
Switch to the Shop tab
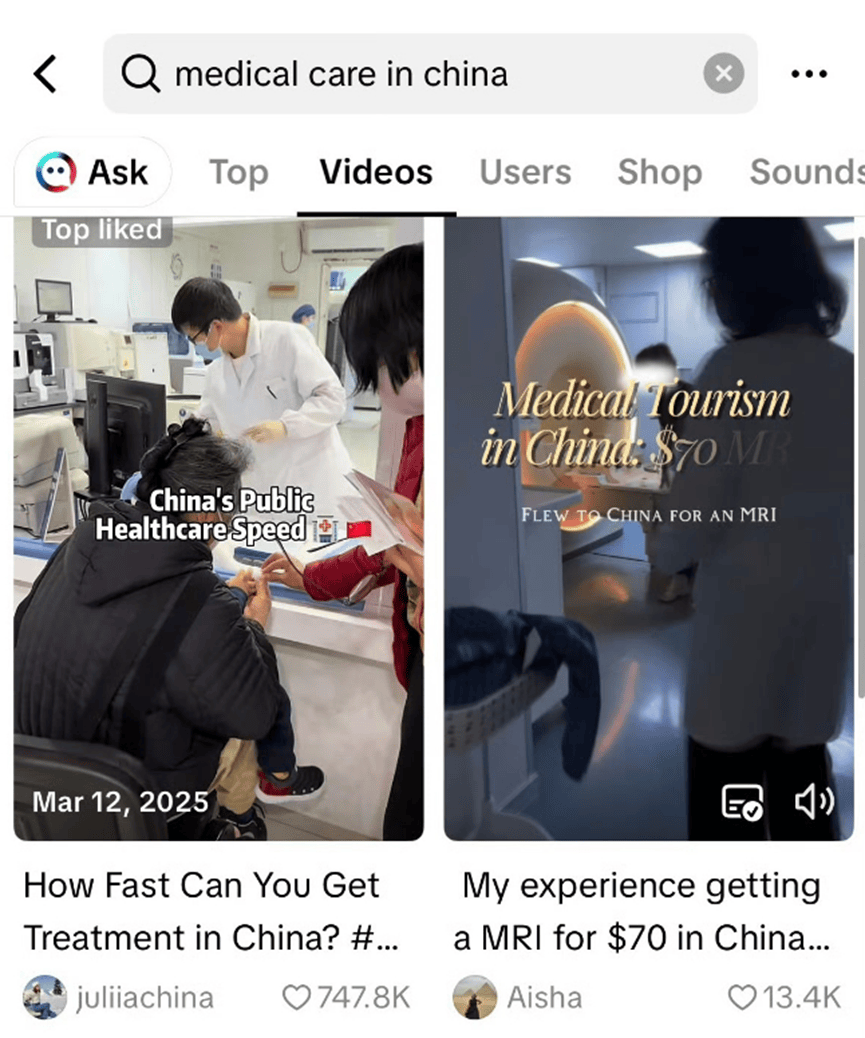pos(659,172)
